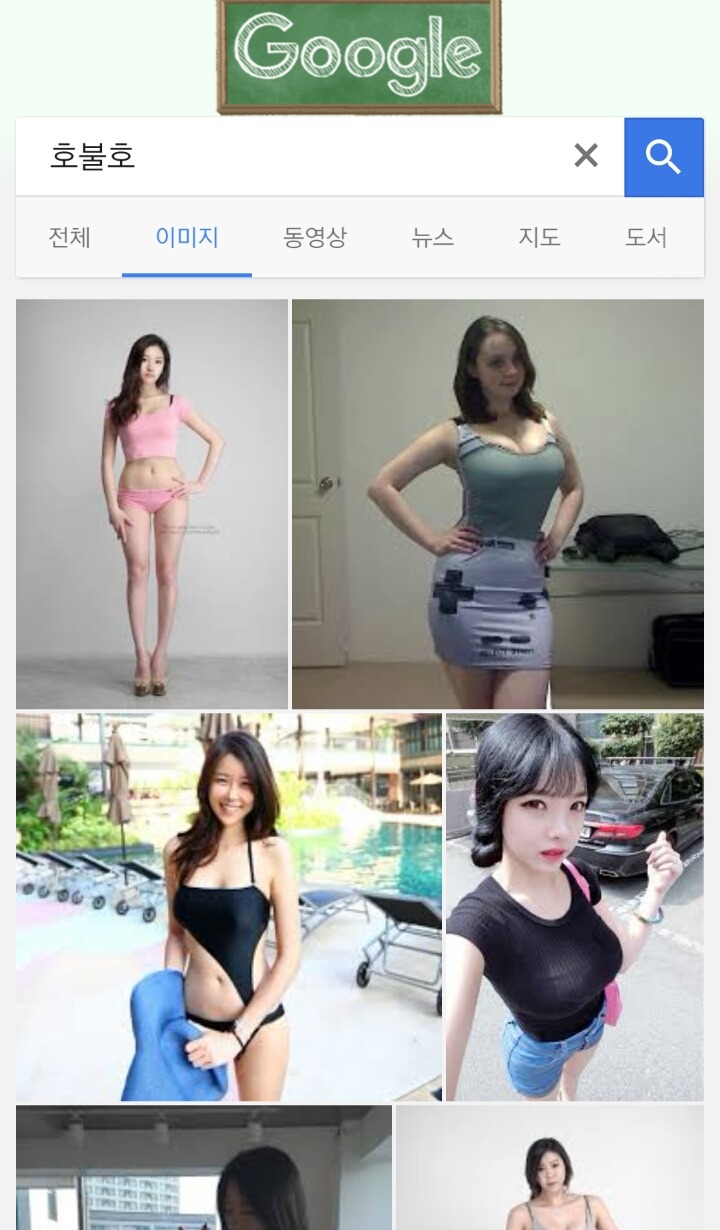720x1230 pixels.
Task: Tap the search field containing 호불호
Action: point(300,156)
